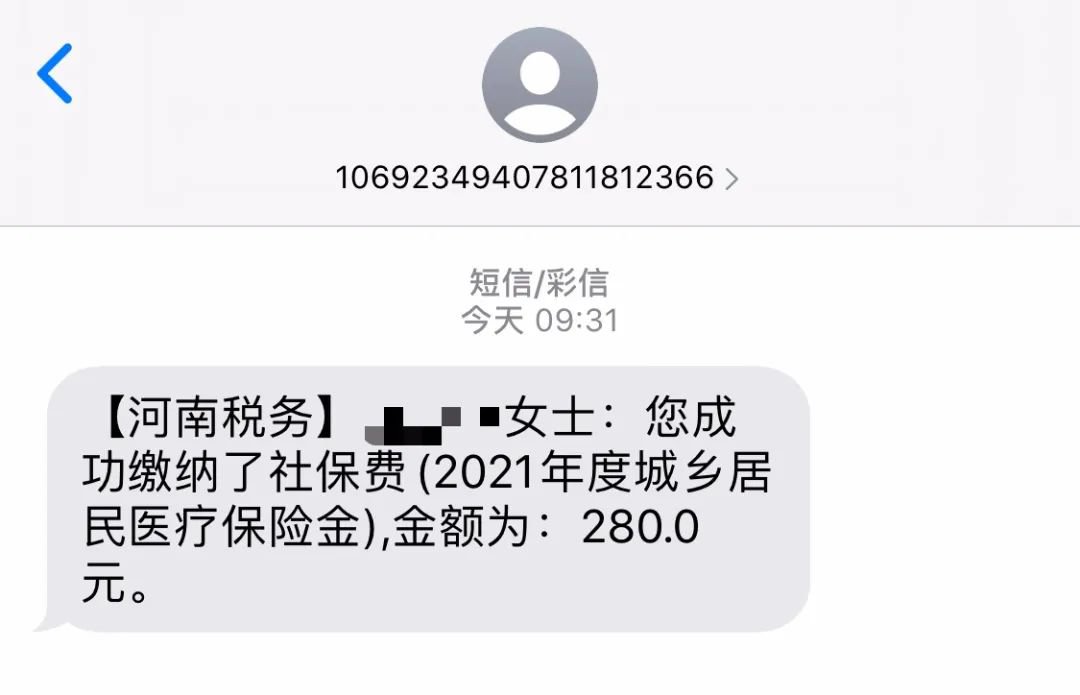Go back to the messages list
Viewport: 1080px width, 695px height.
(x=55, y=73)
